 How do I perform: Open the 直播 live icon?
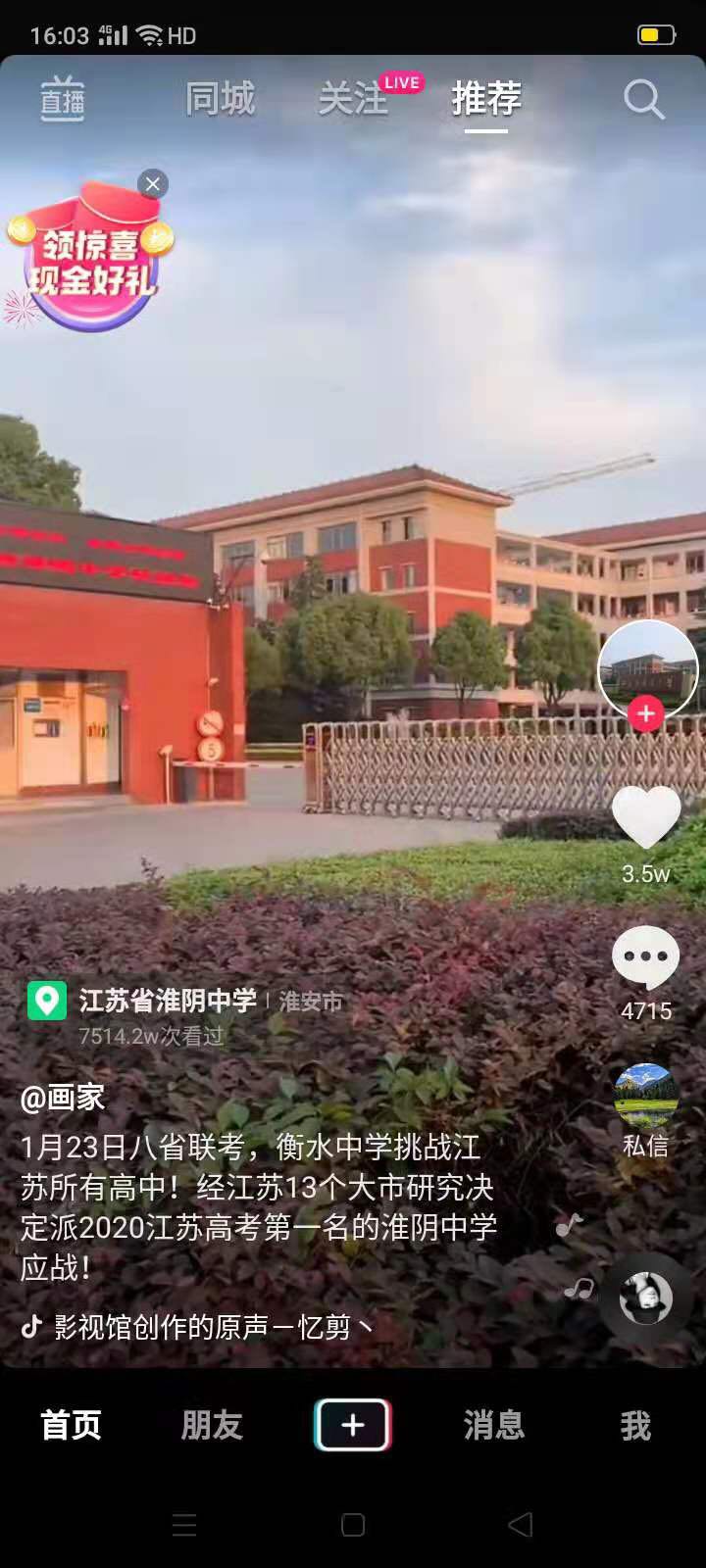tap(63, 99)
